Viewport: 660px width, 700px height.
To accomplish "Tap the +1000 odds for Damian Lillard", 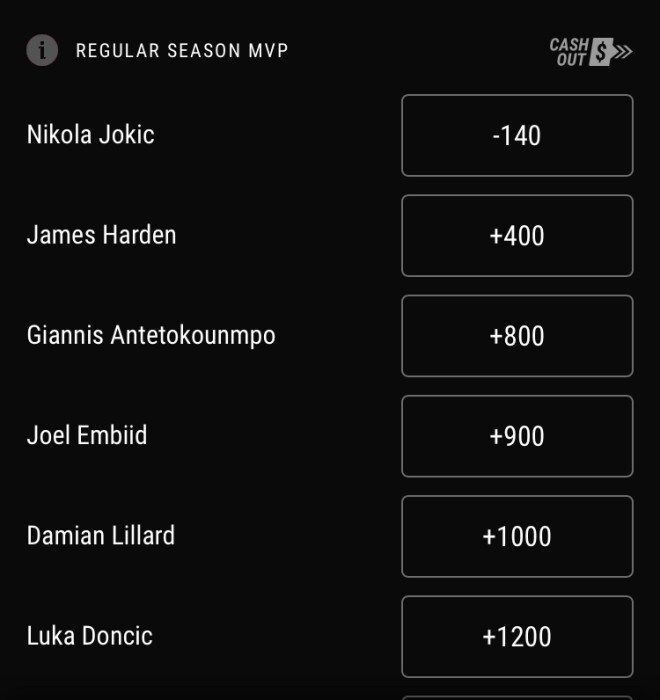I will (x=517, y=536).
